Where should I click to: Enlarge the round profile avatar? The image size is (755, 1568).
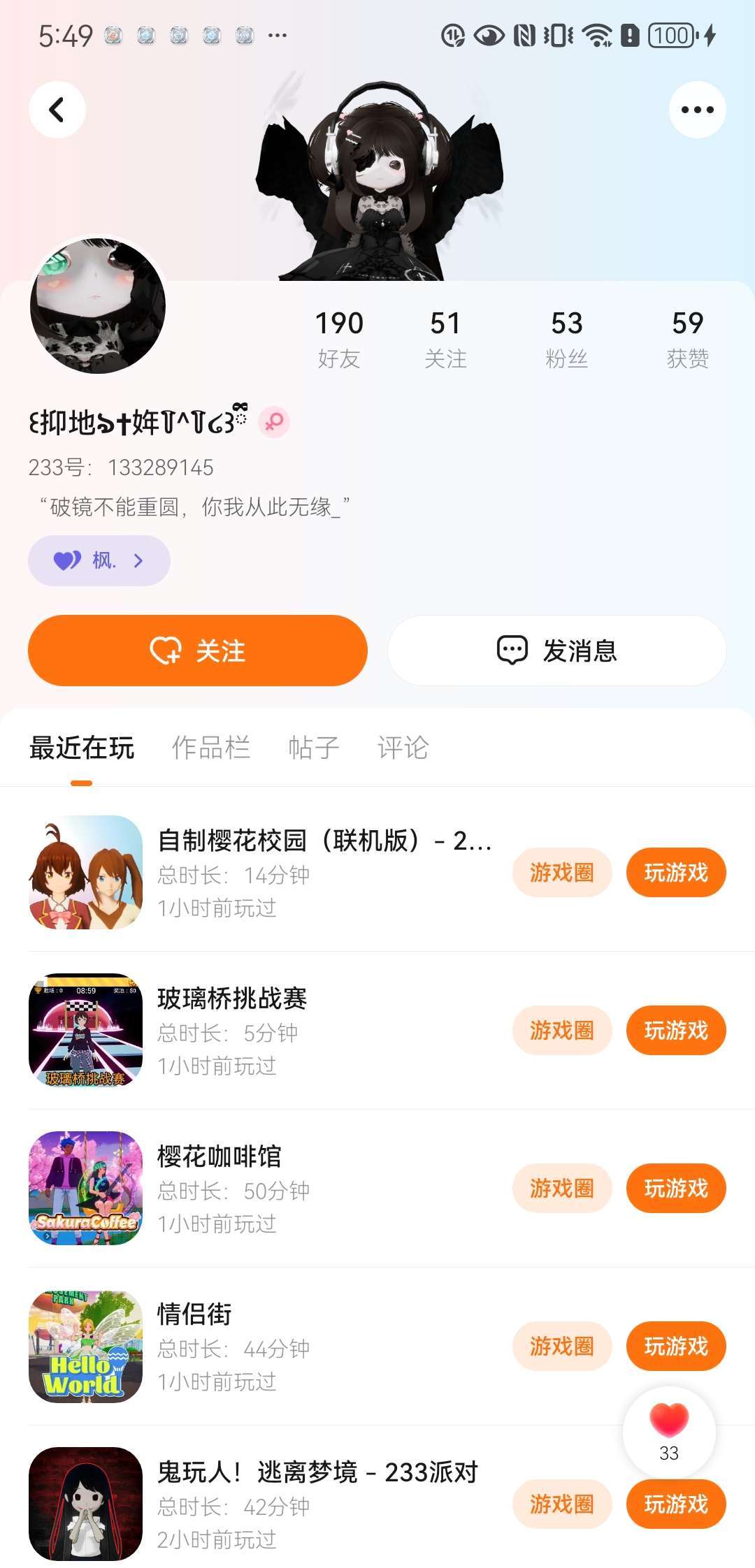pyautogui.click(x=98, y=305)
